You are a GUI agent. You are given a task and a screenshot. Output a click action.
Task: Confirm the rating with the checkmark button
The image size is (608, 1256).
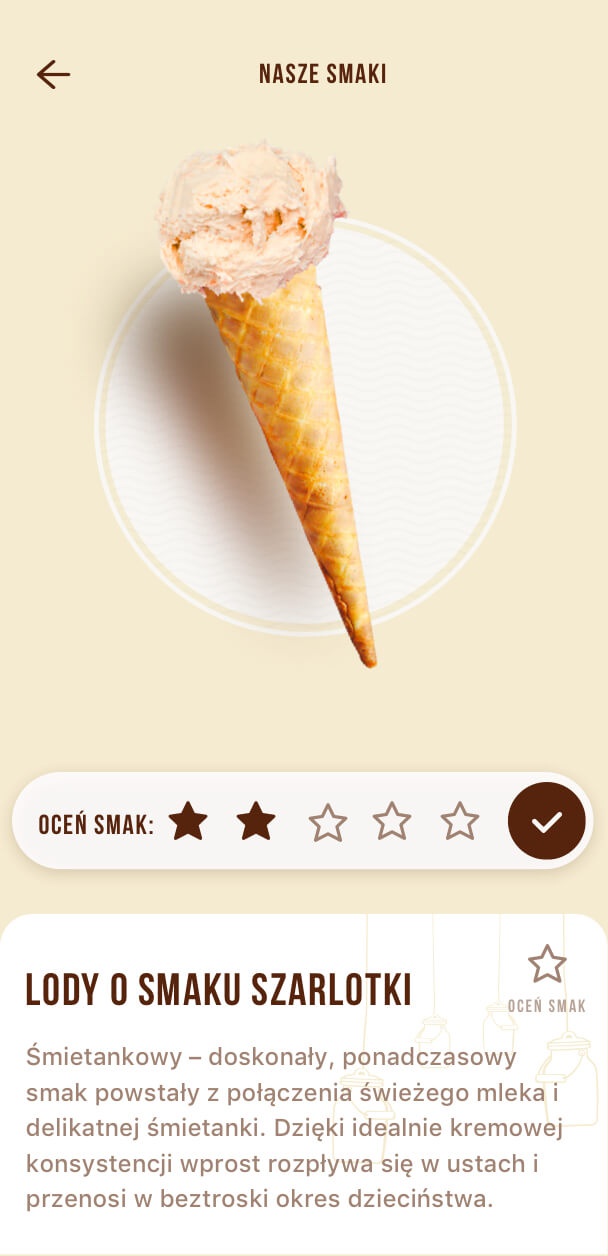pos(546,821)
